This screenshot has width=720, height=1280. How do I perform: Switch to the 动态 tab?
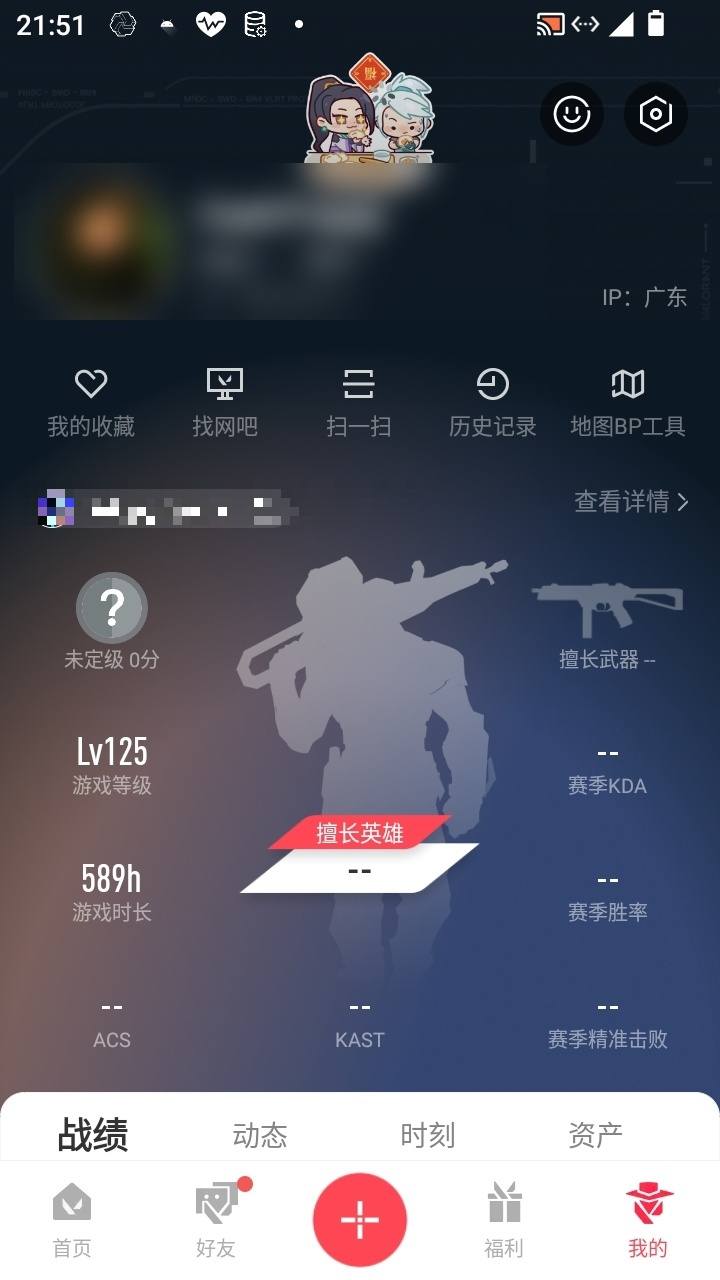tap(260, 1133)
